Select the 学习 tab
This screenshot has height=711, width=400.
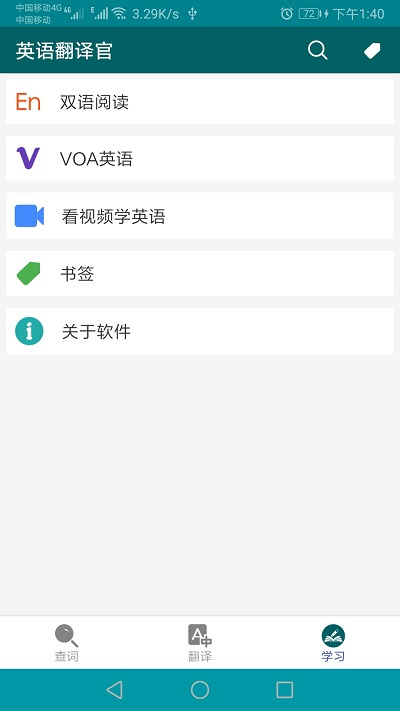(333, 643)
